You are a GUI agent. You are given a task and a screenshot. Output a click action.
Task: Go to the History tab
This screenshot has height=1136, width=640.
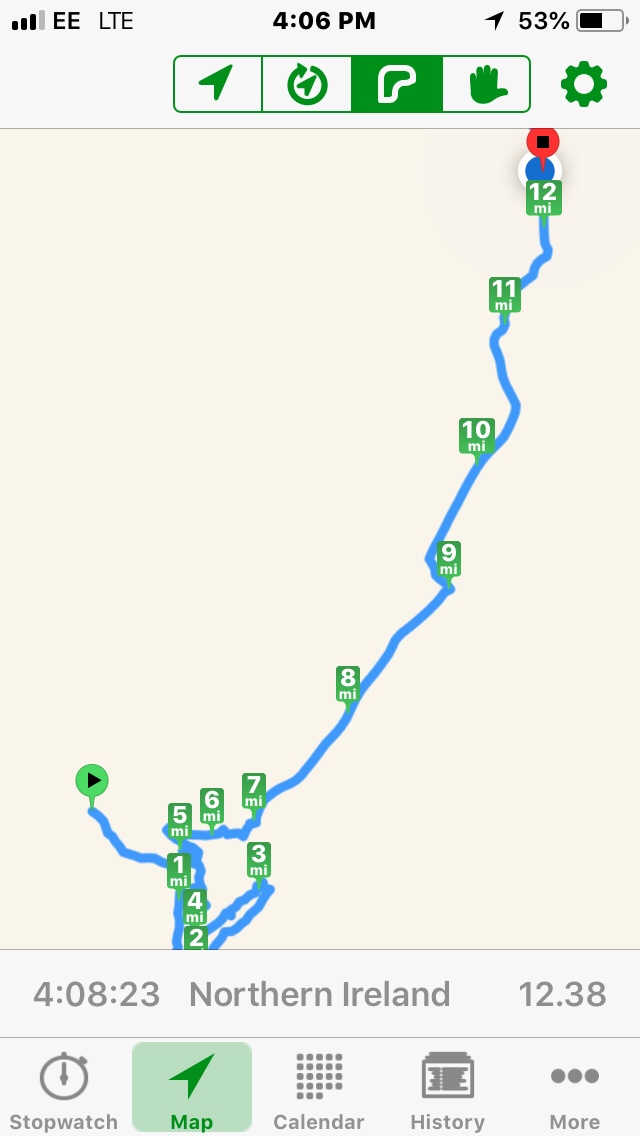coord(447,1090)
